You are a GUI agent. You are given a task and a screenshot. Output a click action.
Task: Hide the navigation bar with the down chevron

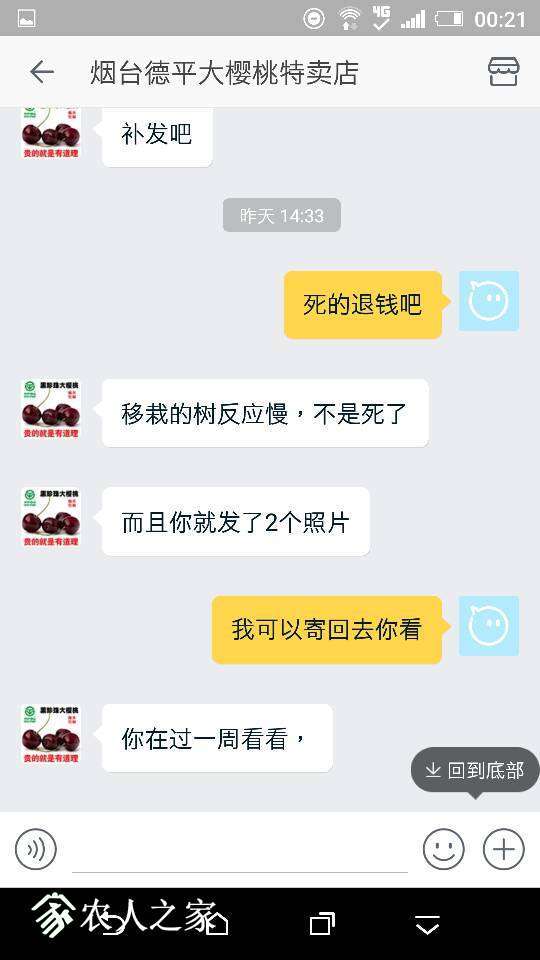point(427,924)
